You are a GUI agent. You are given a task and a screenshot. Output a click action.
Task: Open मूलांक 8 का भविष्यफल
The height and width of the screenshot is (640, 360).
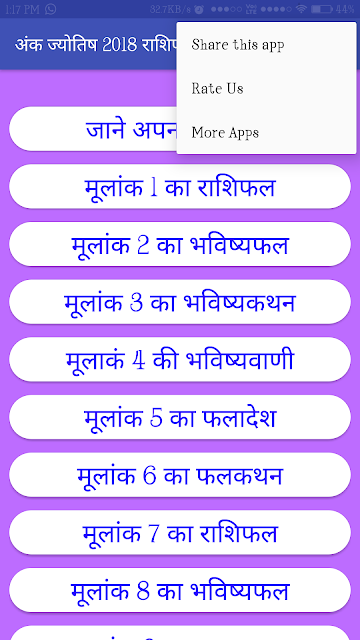(180, 590)
